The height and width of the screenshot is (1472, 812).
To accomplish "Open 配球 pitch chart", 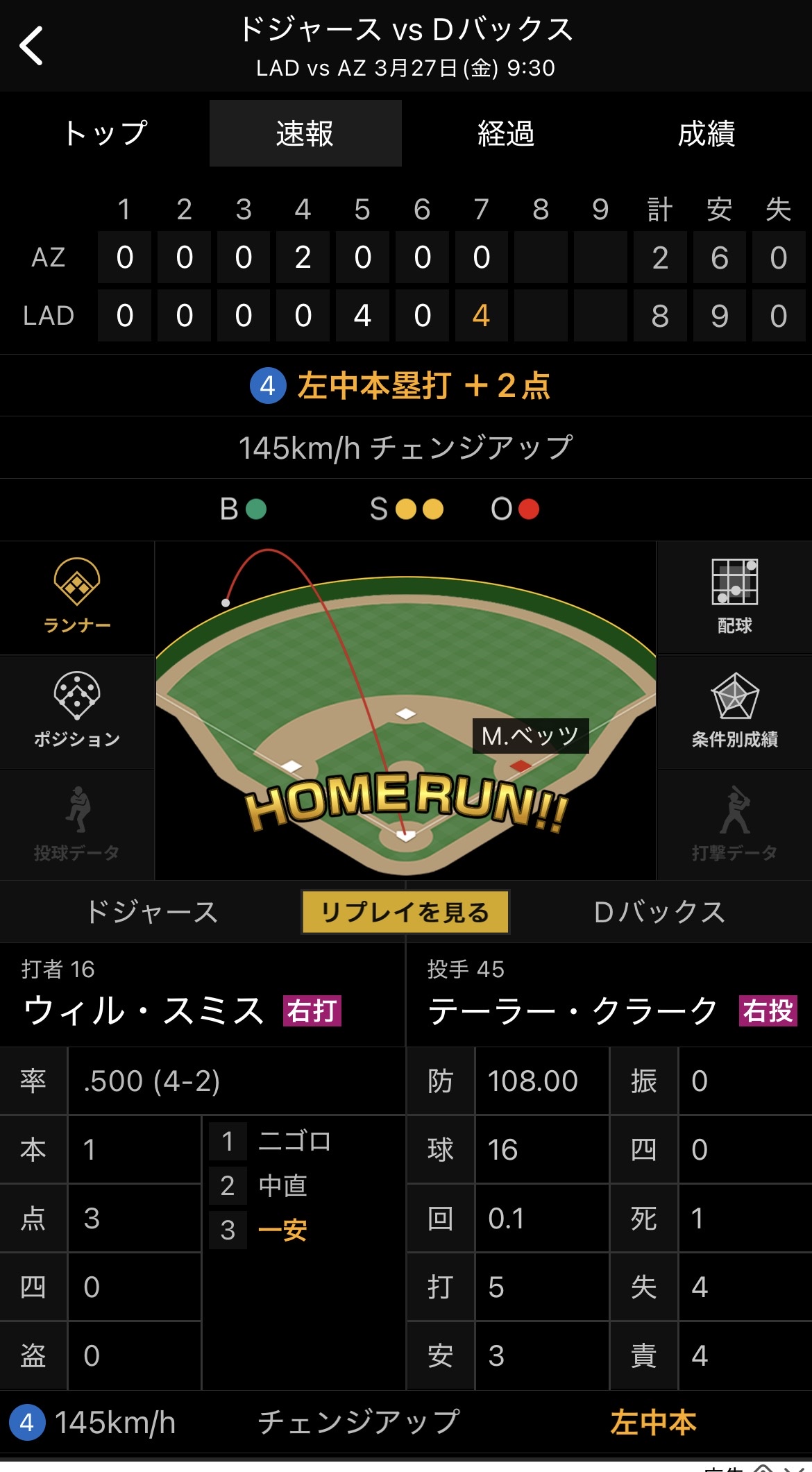I will coord(734,597).
